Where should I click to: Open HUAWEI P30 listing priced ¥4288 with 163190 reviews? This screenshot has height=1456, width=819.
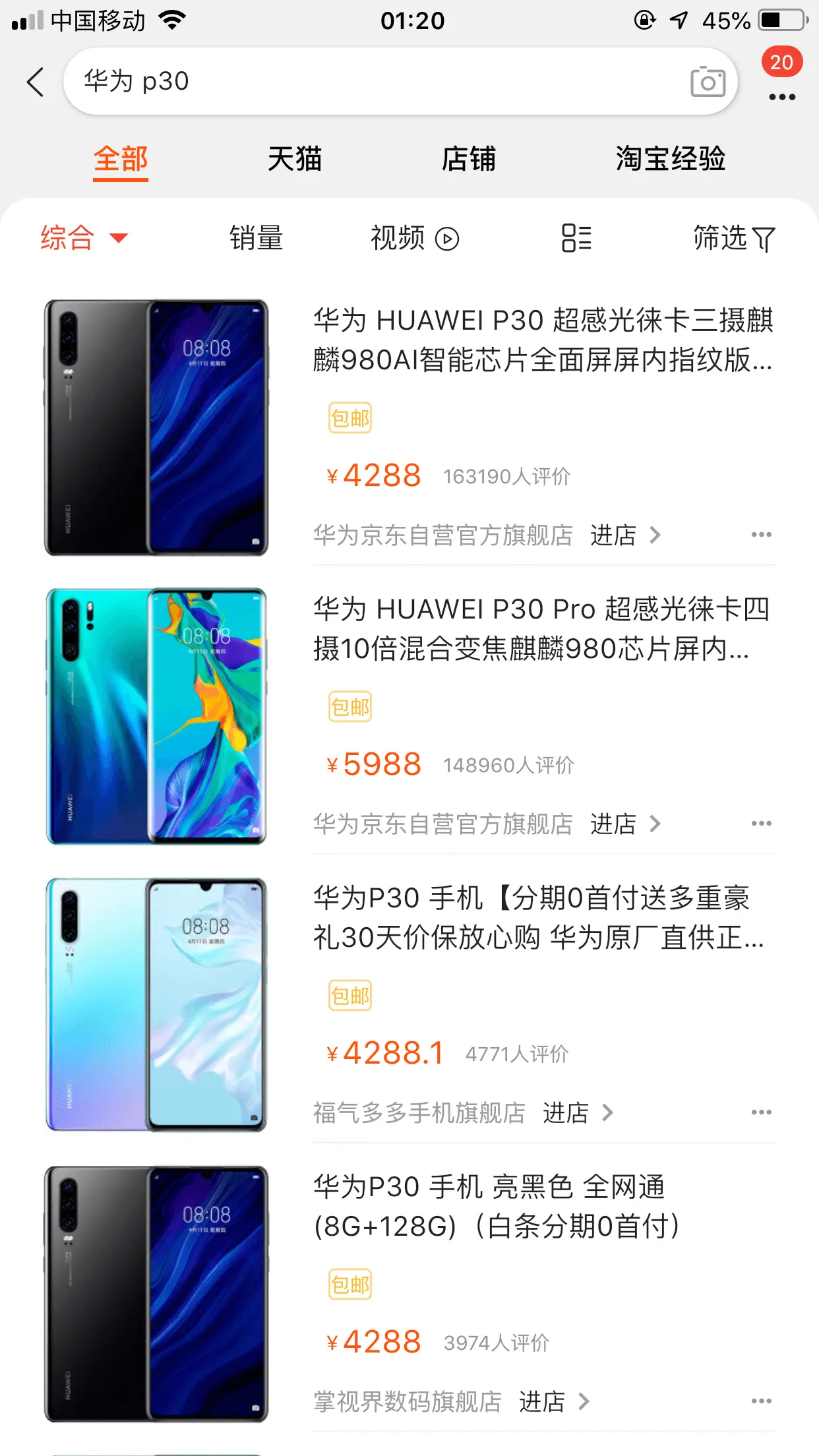(x=542, y=340)
